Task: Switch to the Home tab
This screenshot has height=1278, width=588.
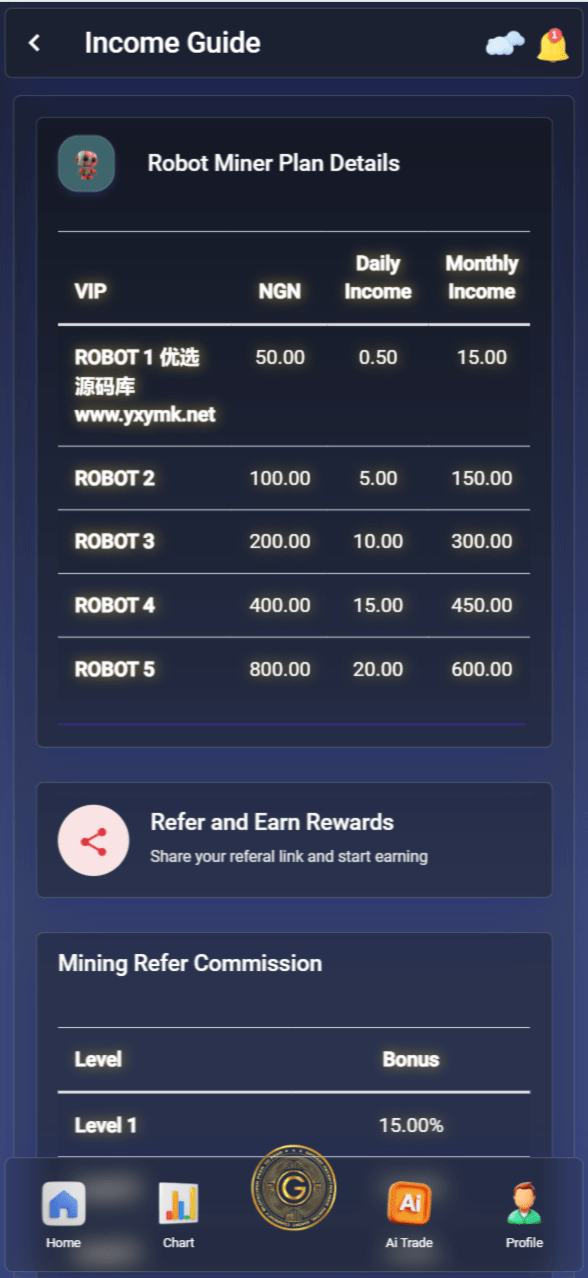Action: pos(63,1215)
